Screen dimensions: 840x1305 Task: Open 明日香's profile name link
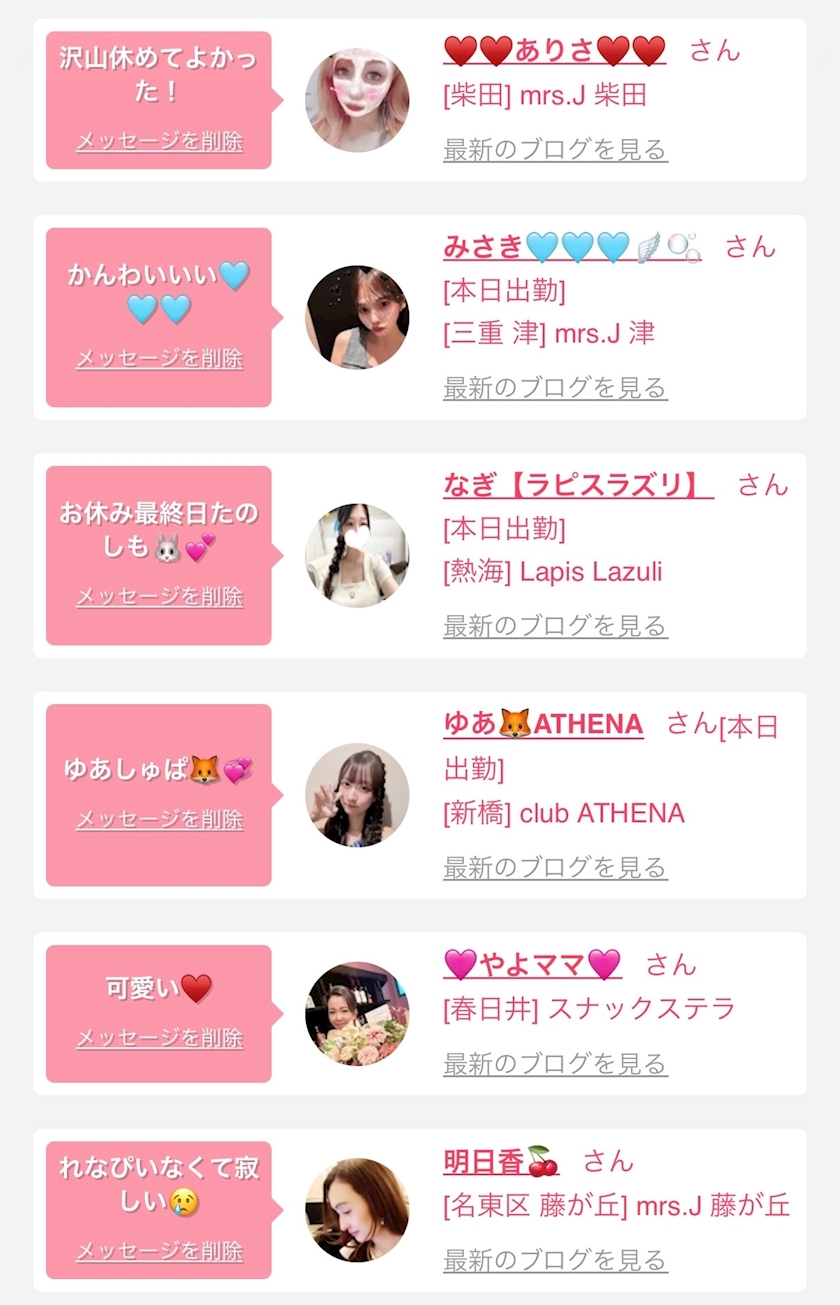[x=501, y=1161]
